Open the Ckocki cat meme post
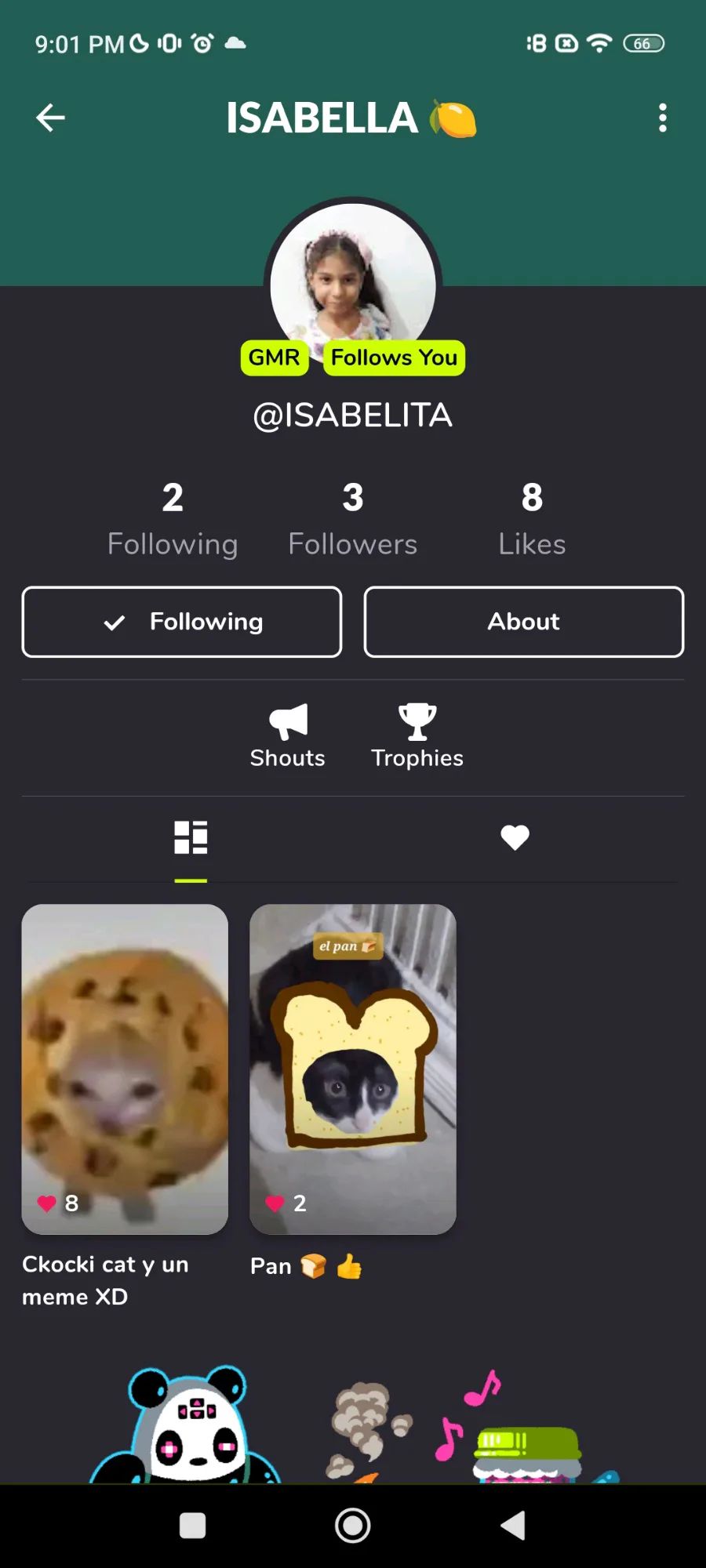706x1568 pixels. tap(125, 1069)
